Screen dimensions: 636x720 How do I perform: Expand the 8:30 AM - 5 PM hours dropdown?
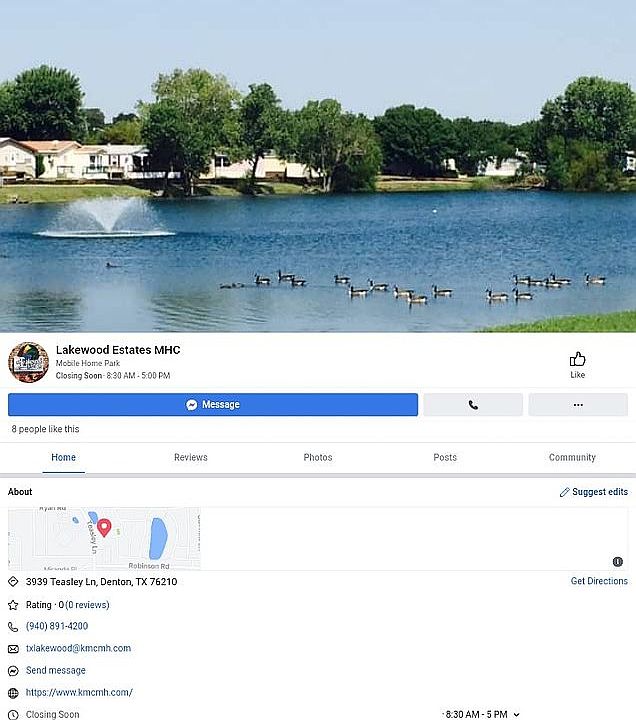[483, 714]
